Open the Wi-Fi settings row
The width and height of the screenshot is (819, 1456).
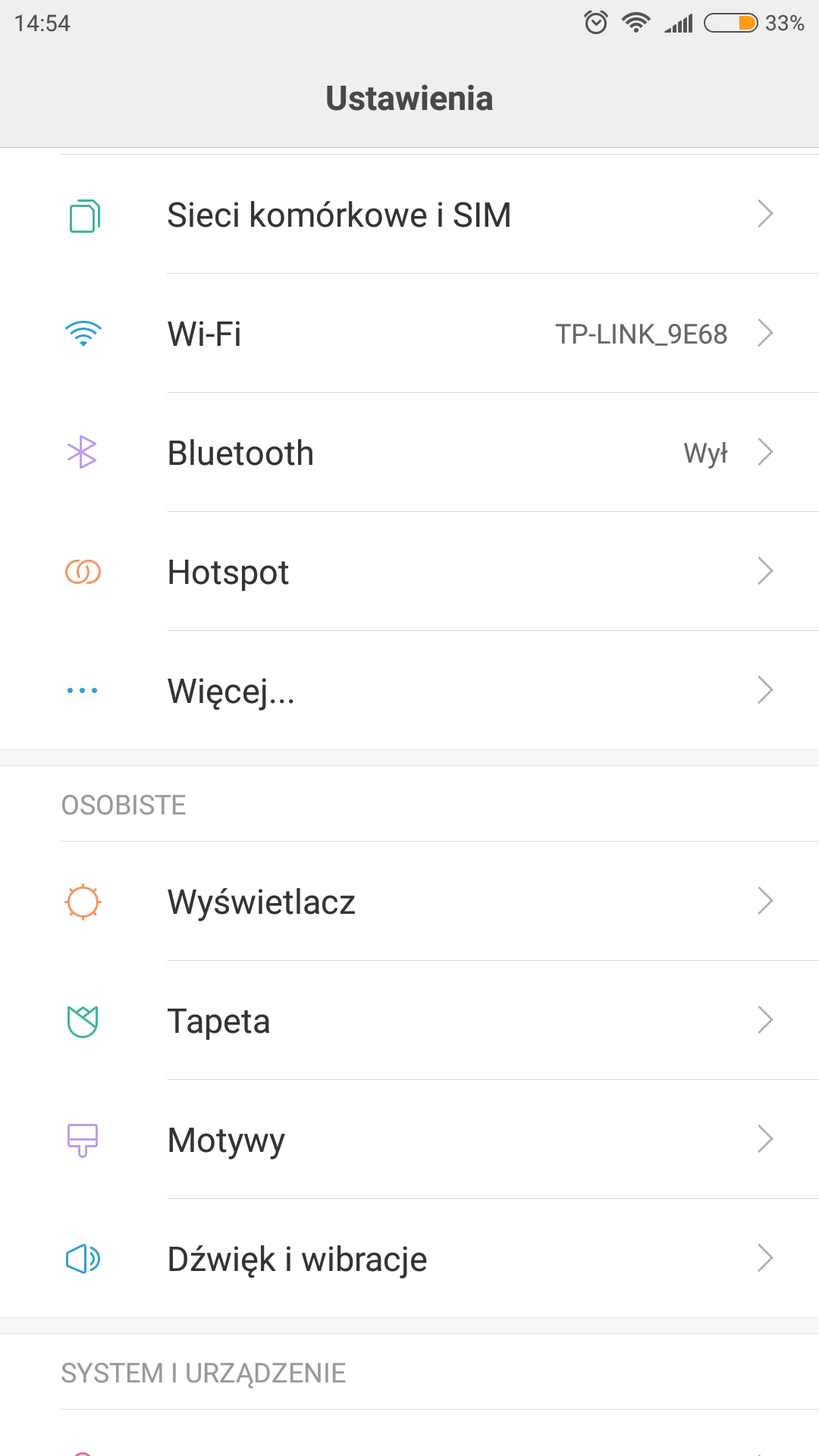(x=409, y=334)
